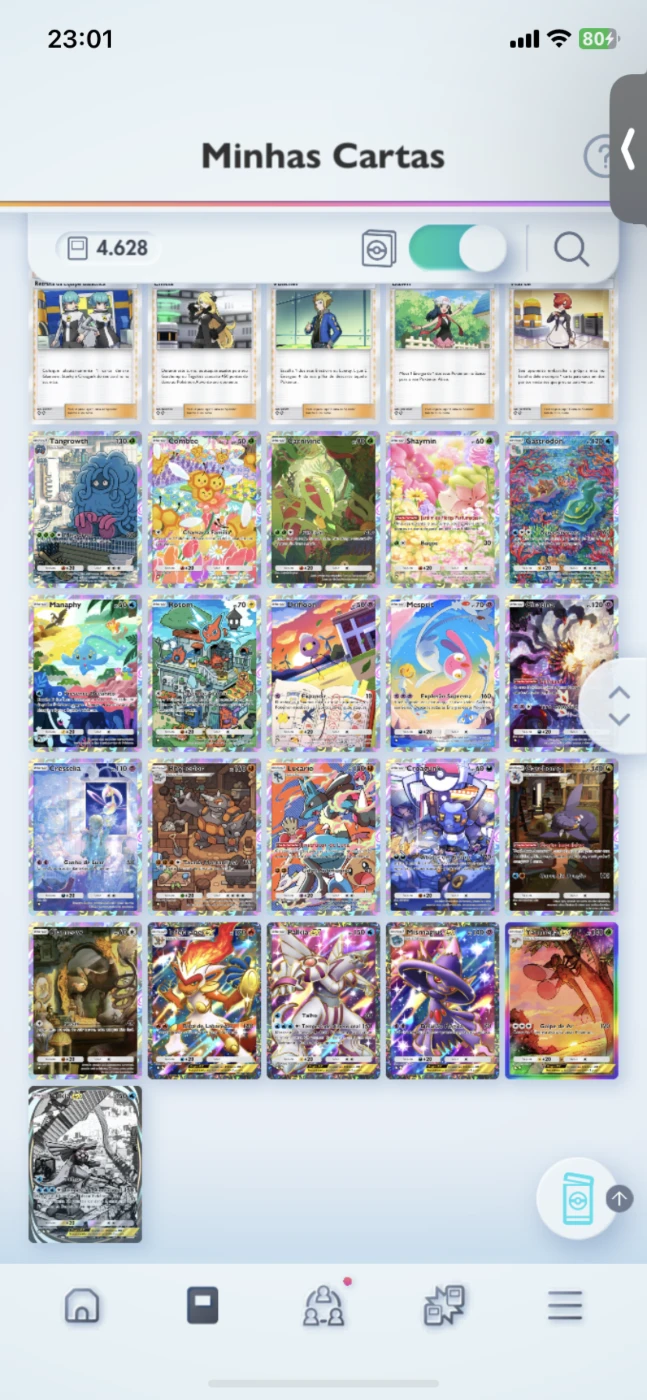
Task: Open the Shaymin card
Action: pyautogui.click(x=442, y=509)
